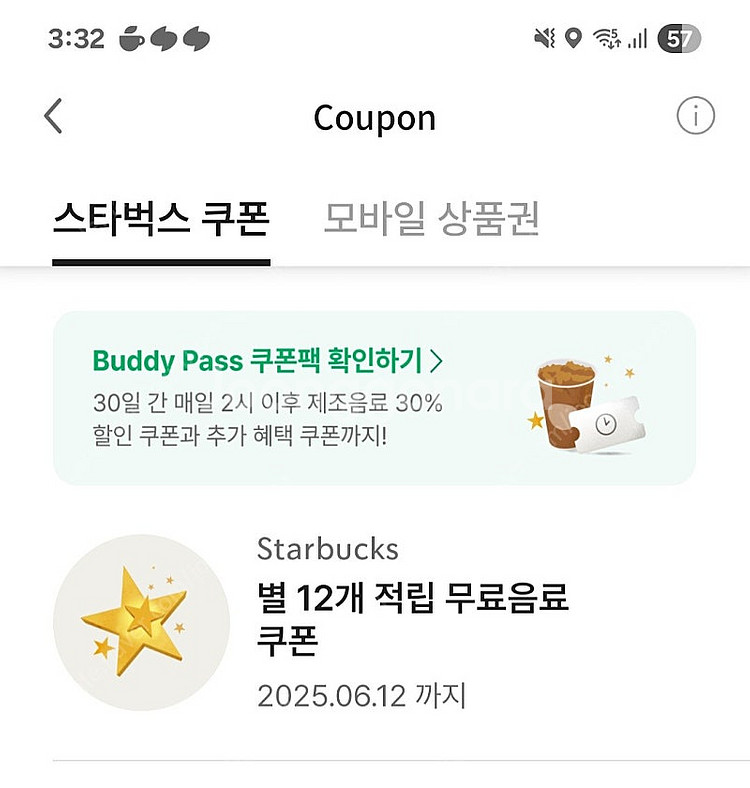The height and width of the screenshot is (788, 750).
Task: Tap the back arrow to leave Coupon screen
Action: [x=50, y=117]
